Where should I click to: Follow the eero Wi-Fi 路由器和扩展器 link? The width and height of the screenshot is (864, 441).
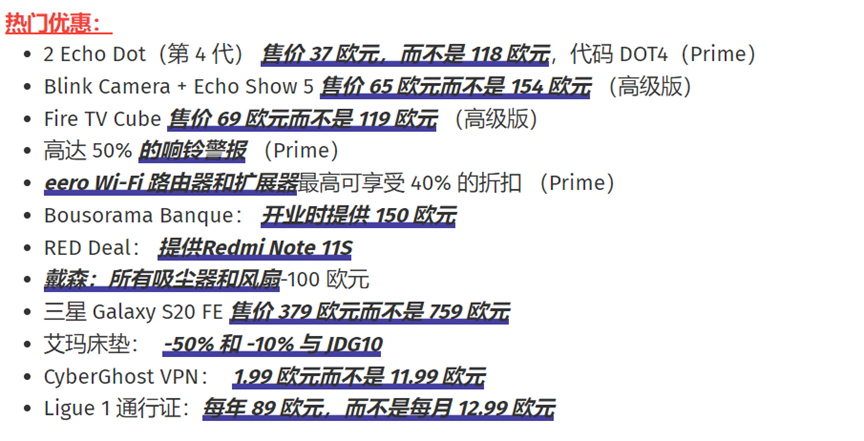tap(171, 183)
